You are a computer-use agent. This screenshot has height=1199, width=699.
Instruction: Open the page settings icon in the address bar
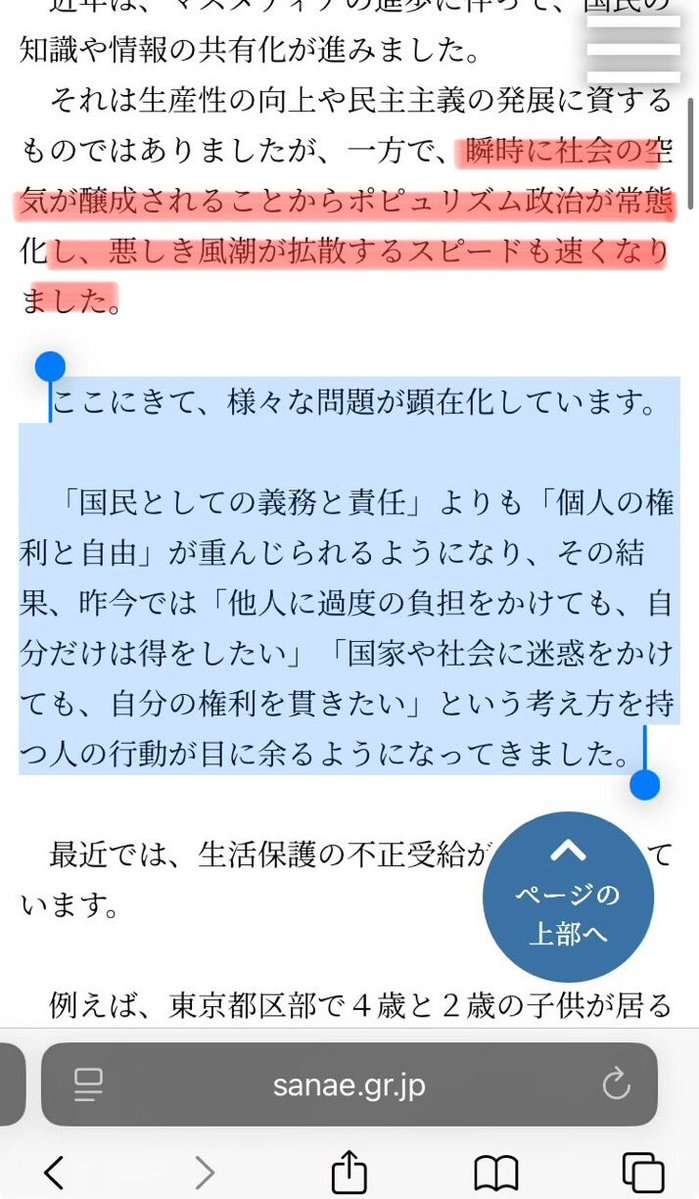click(89, 1085)
